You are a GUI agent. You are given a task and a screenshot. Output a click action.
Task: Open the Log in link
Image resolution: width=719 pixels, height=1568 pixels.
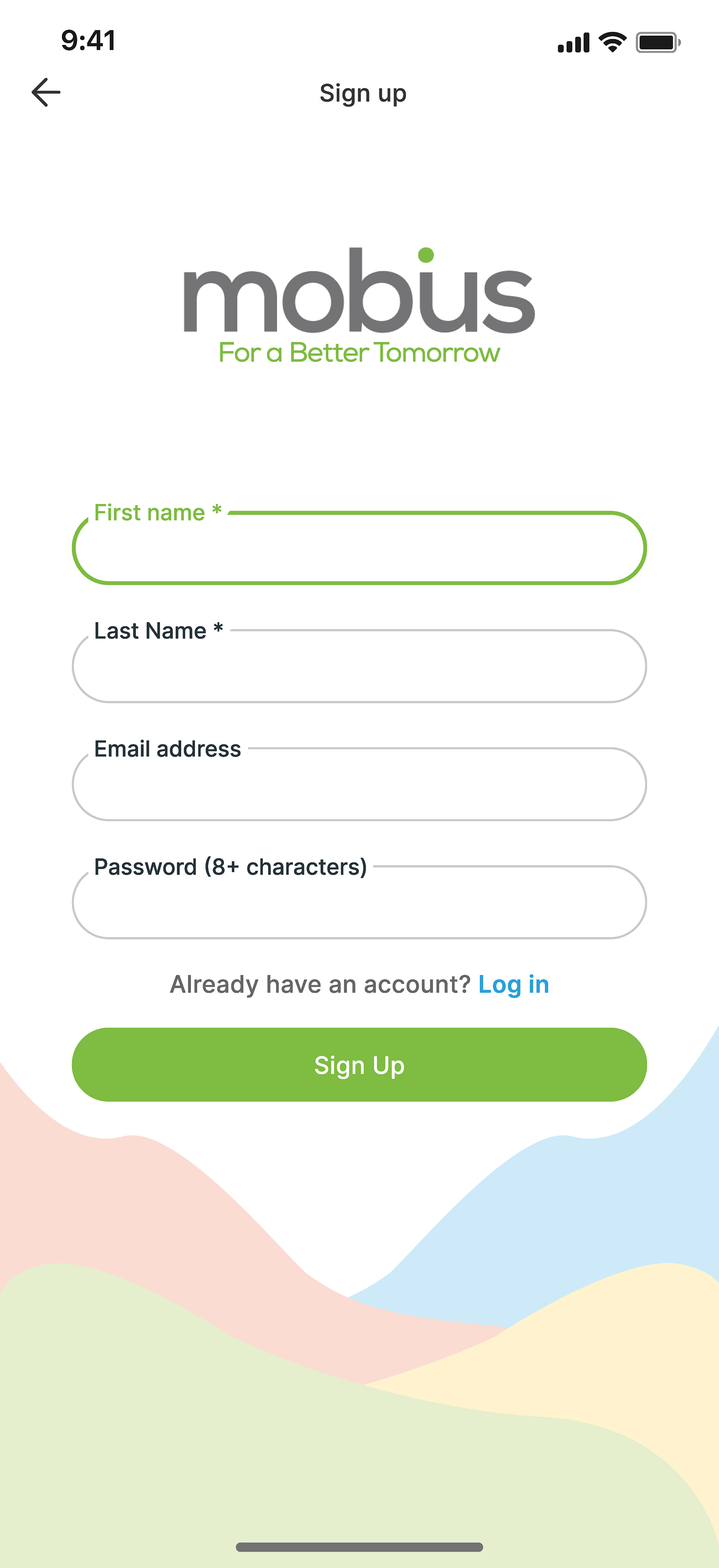513,984
